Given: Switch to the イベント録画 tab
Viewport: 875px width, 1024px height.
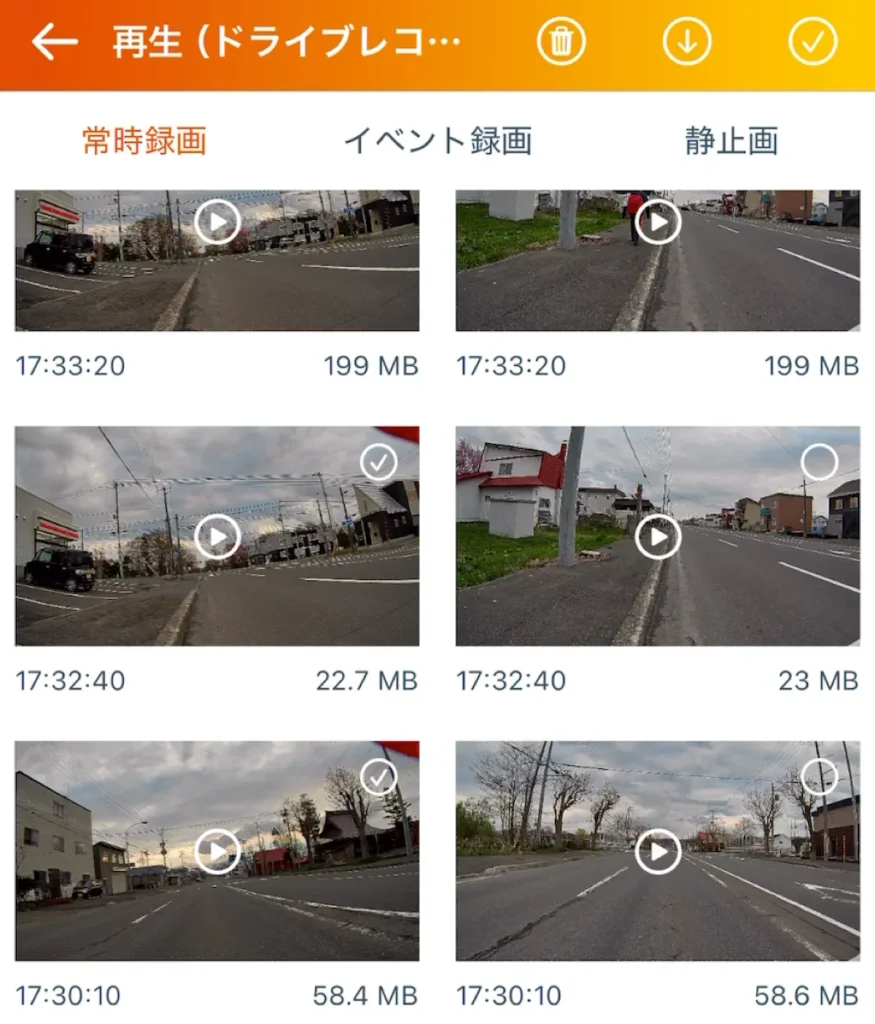Looking at the screenshot, I should 437,141.
